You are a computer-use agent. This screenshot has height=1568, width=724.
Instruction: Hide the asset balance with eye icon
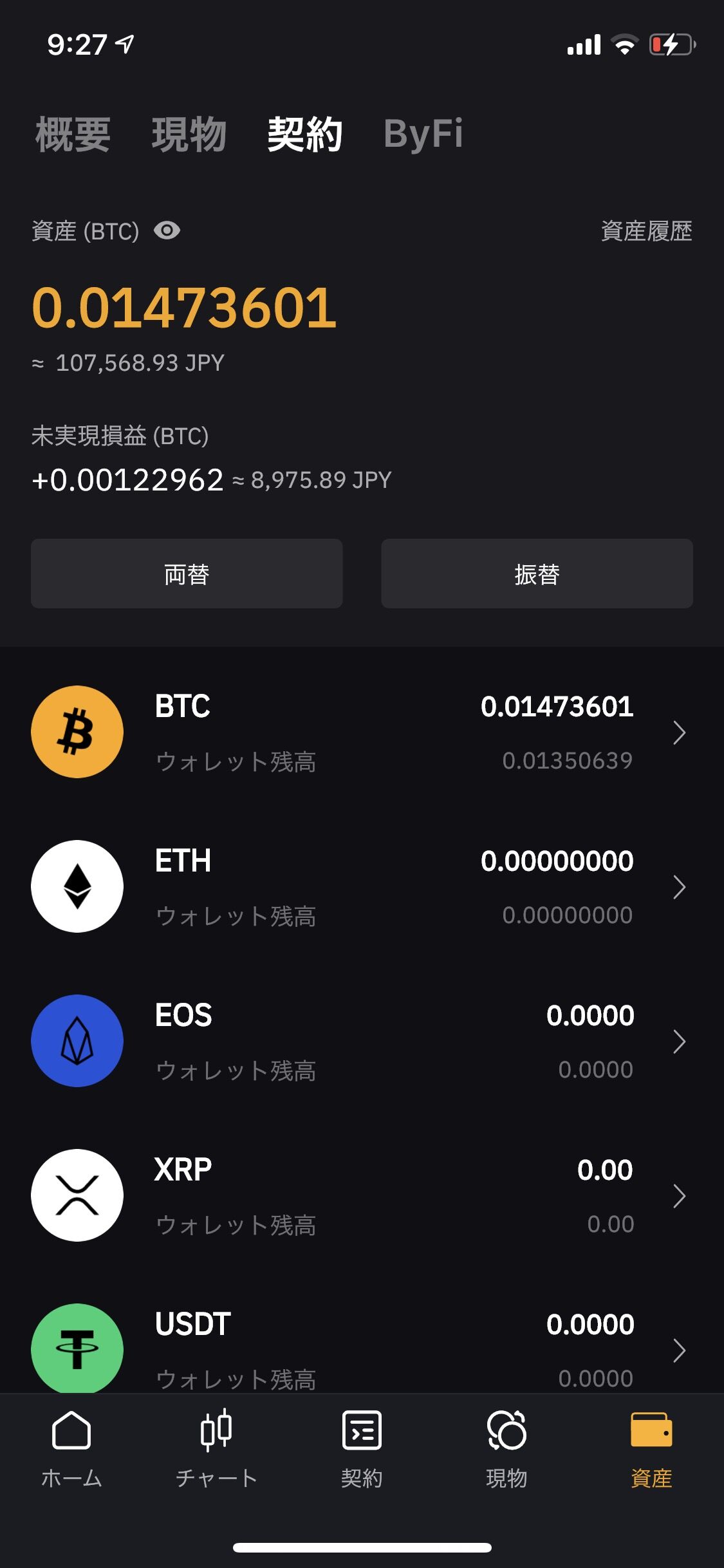pos(167,230)
